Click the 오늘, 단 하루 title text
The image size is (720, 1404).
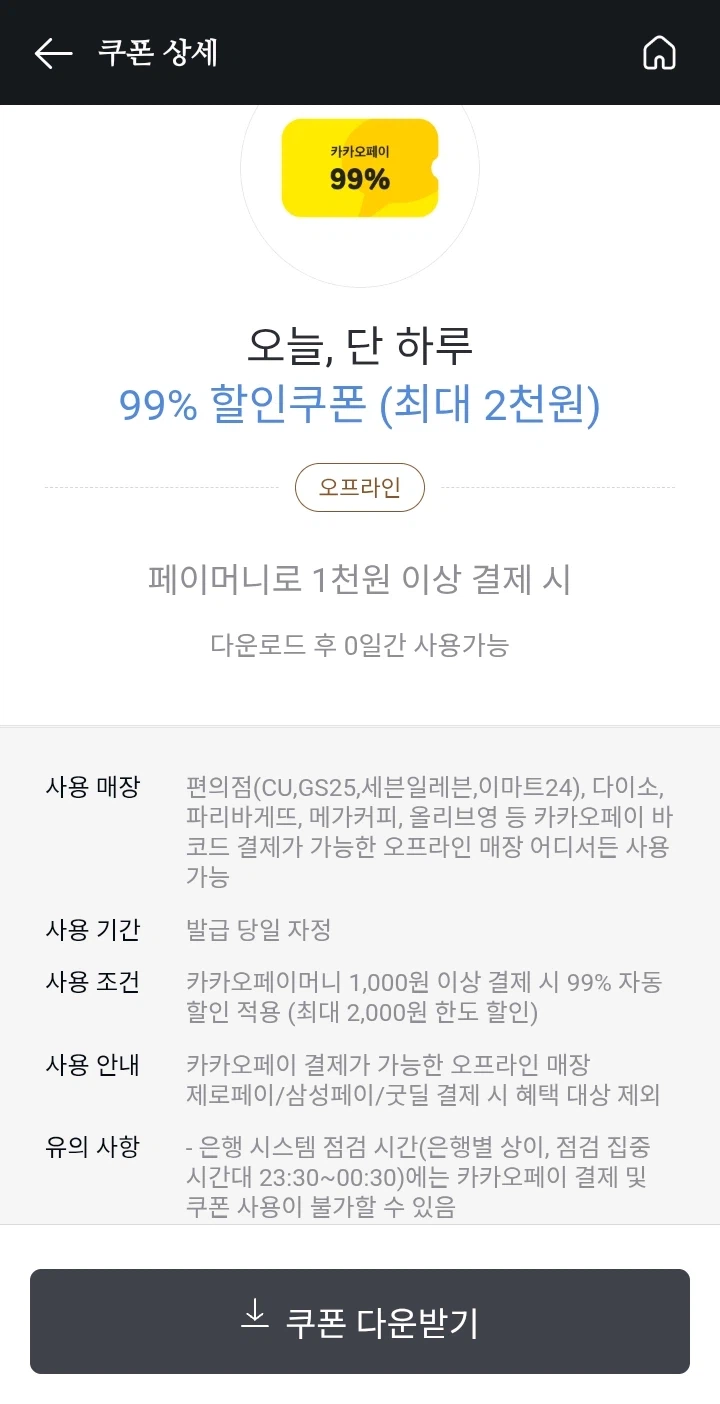click(360, 343)
